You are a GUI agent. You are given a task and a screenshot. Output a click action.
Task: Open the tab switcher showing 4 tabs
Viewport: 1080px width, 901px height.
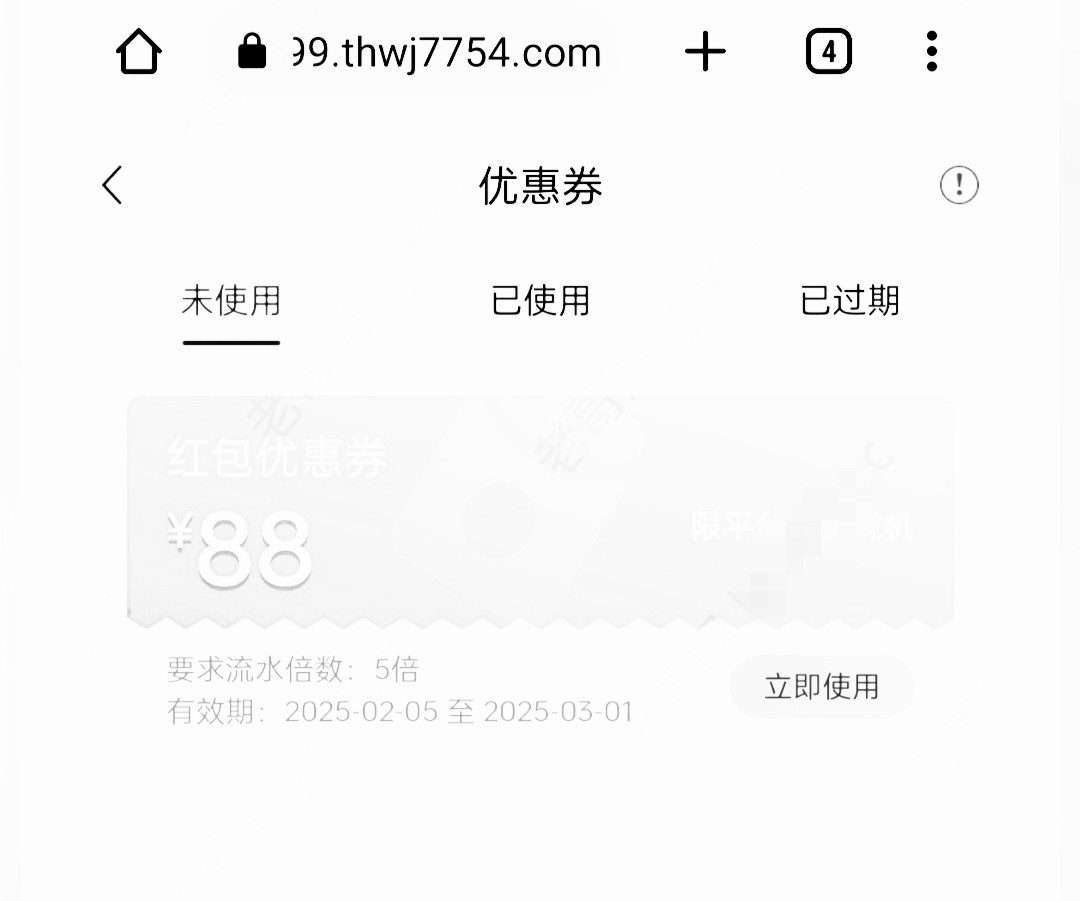pyautogui.click(x=828, y=51)
